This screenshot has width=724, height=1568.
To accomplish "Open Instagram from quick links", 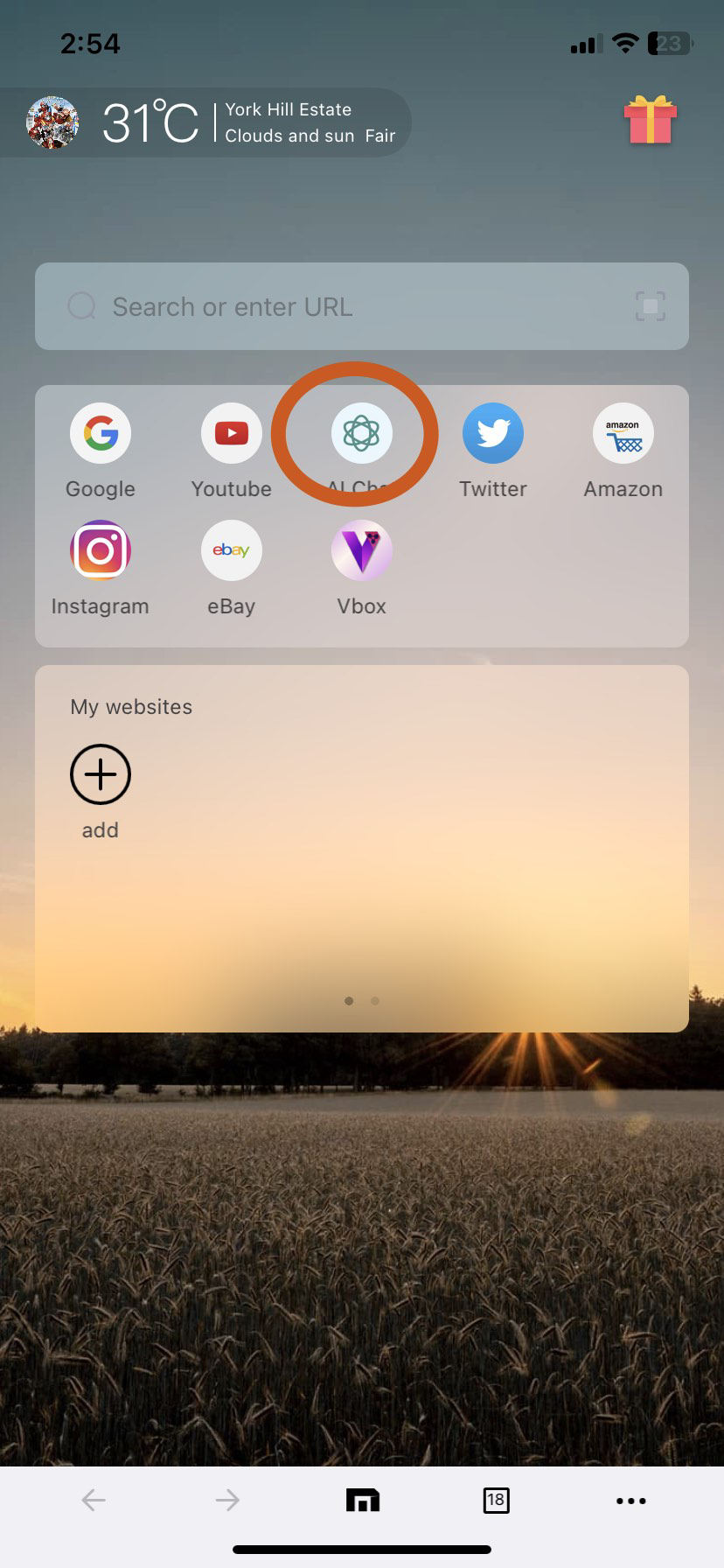I will tap(100, 549).
